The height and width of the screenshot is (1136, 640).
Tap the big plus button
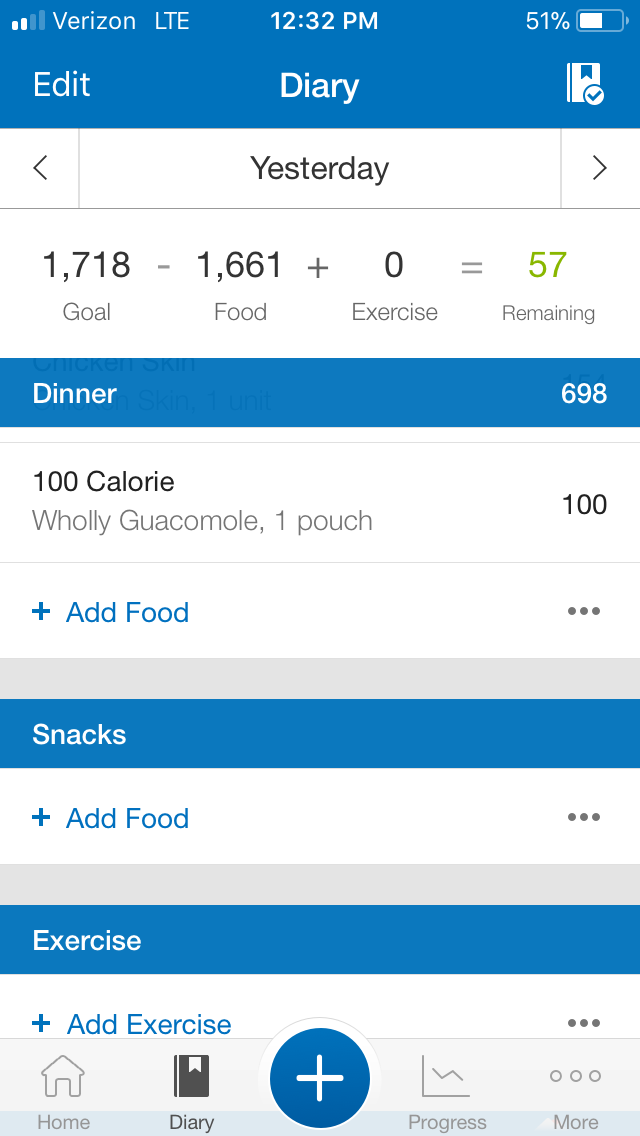(x=320, y=1078)
